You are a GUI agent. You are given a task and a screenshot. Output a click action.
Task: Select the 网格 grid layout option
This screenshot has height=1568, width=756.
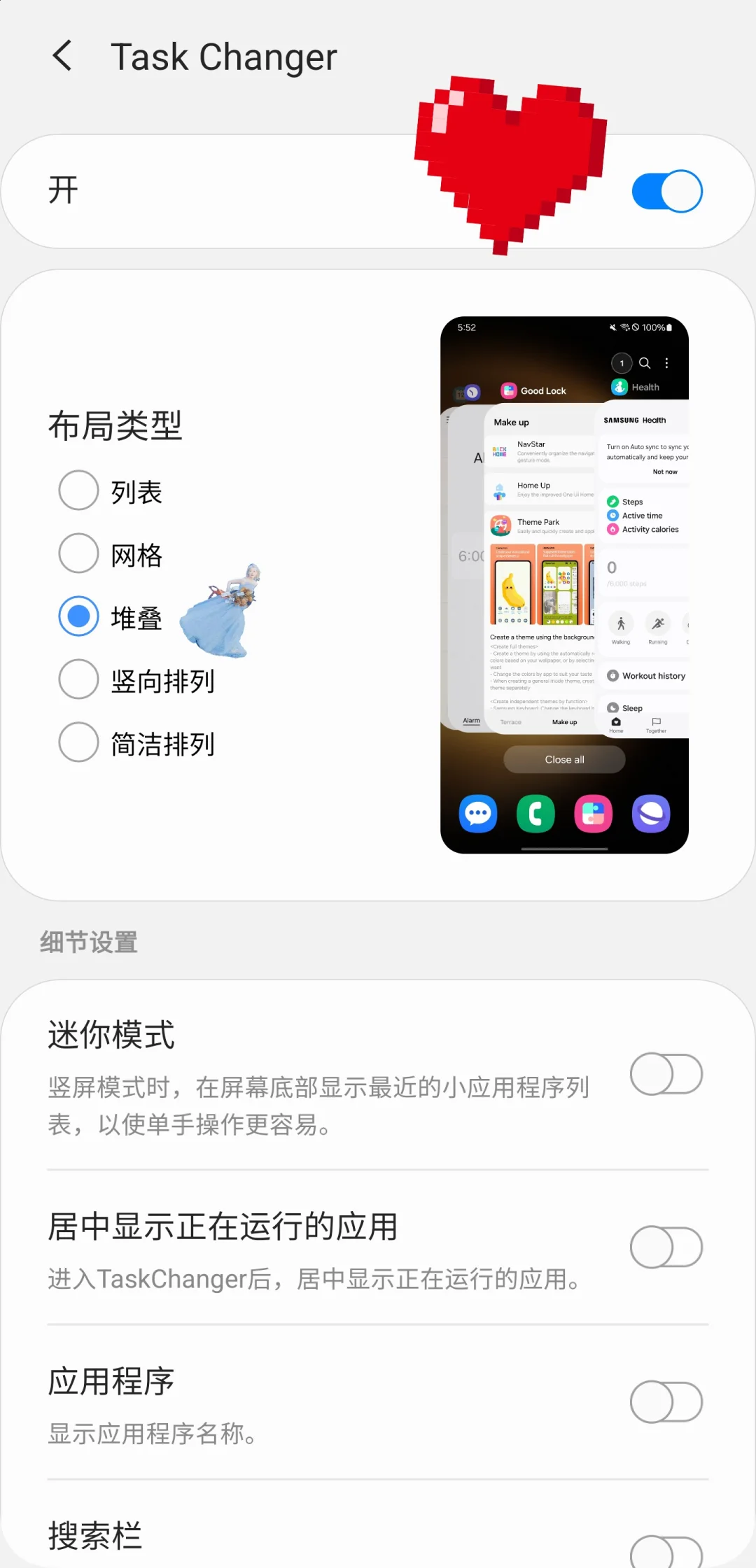78,553
